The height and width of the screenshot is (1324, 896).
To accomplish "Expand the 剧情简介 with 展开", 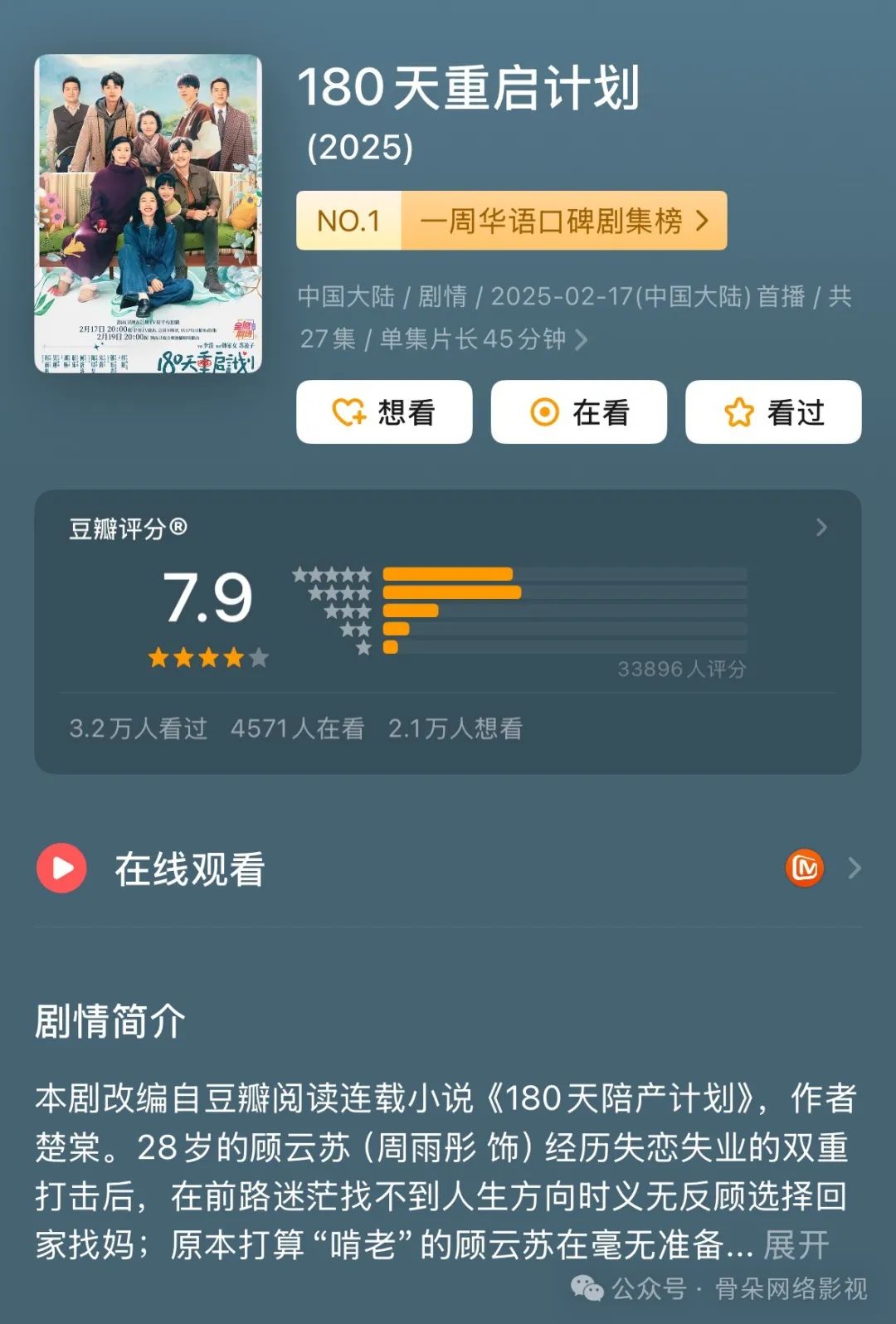I will tap(796, 1244).
